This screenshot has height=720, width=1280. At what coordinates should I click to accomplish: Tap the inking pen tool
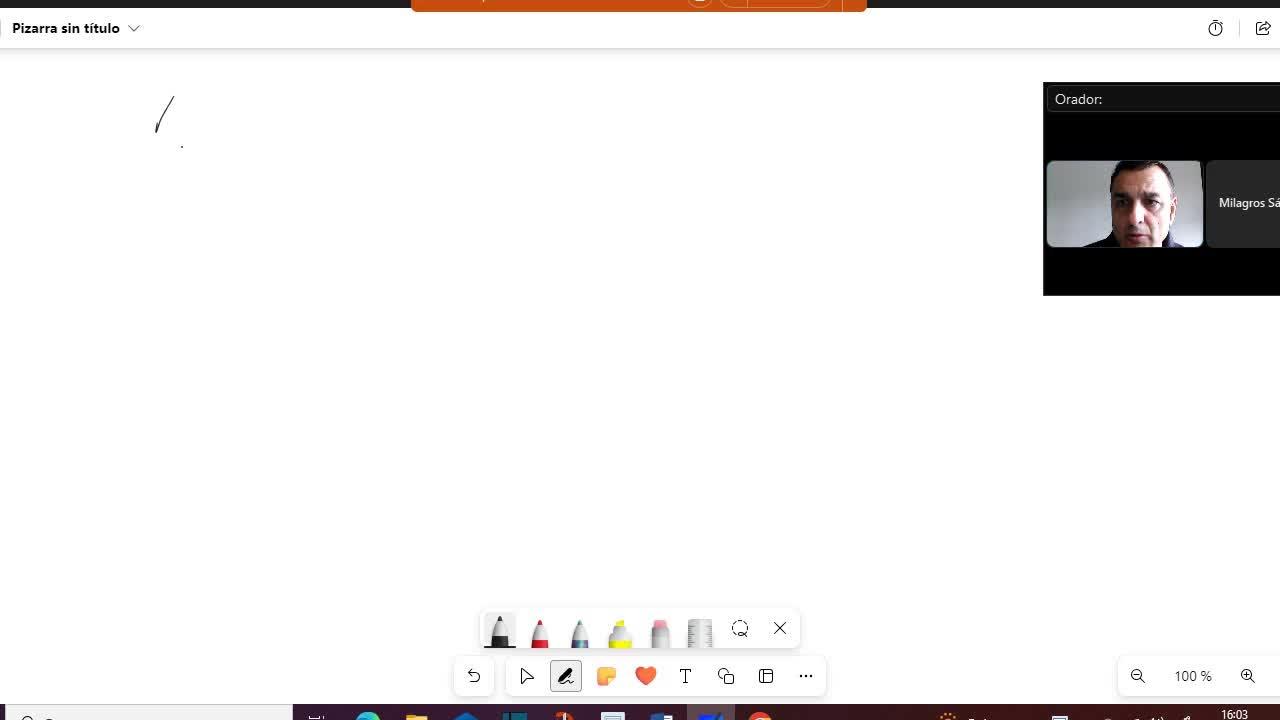[565, 676]
